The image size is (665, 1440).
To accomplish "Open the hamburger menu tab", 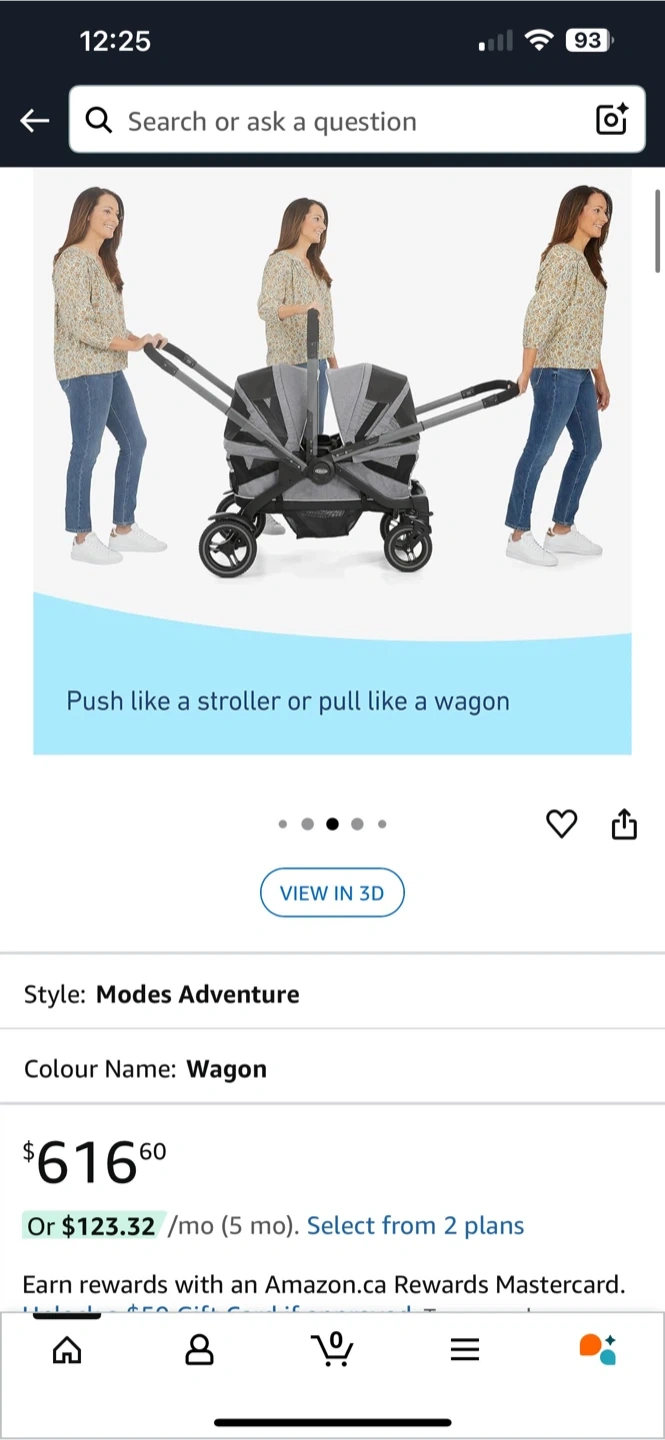I will click(465, 1350).
